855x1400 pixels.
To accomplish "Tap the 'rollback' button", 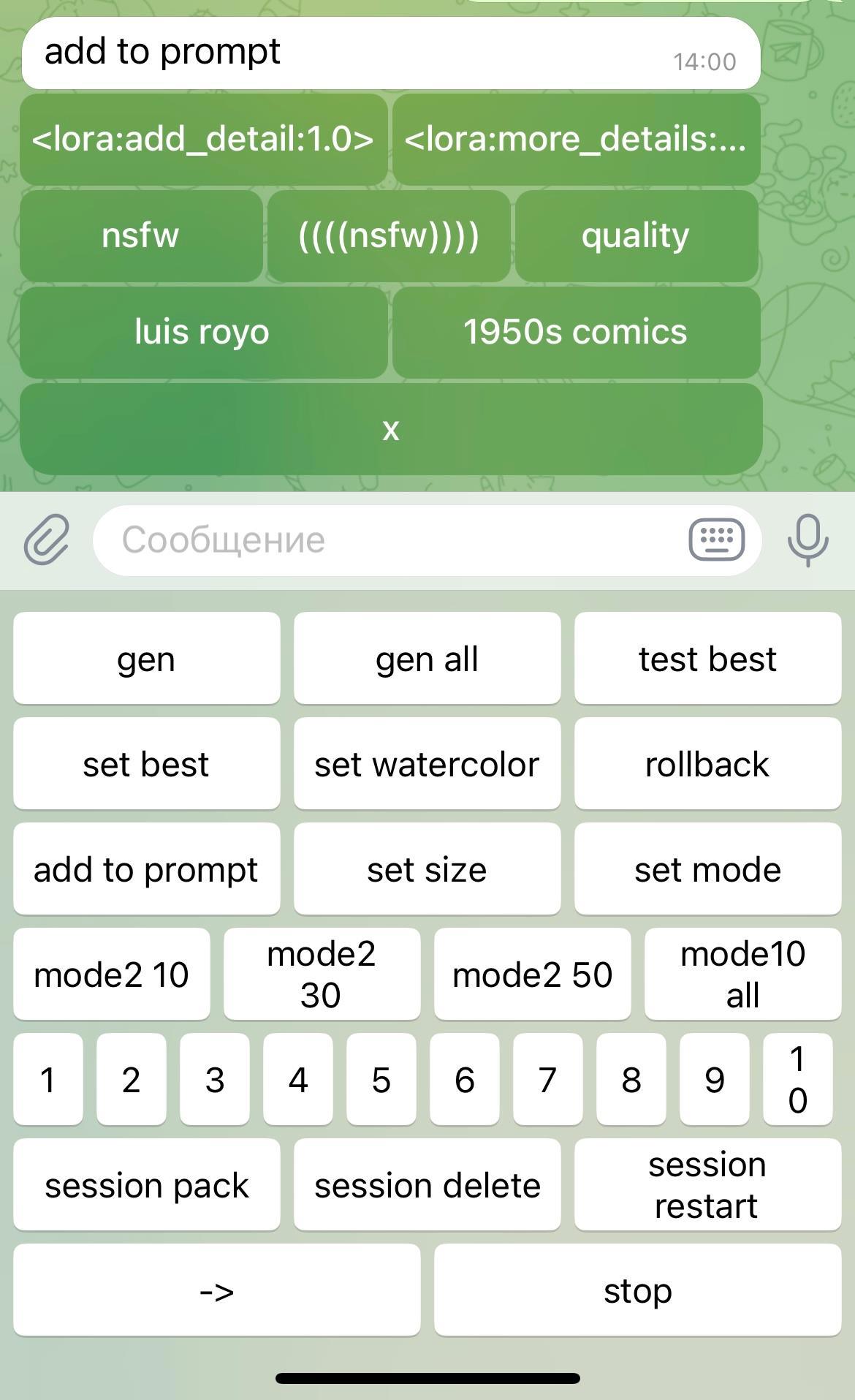I will click(x=707, y=764).
